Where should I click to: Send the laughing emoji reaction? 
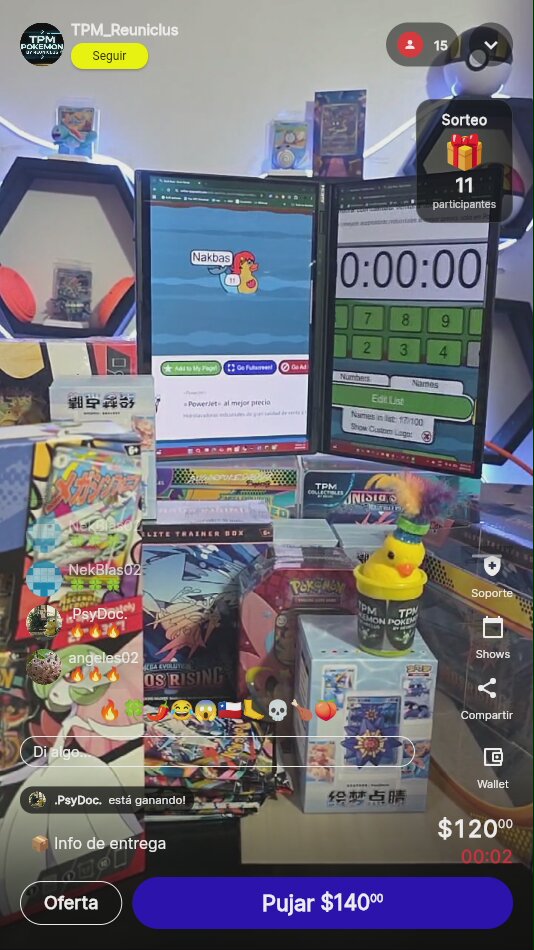click(x=181, y=709)
